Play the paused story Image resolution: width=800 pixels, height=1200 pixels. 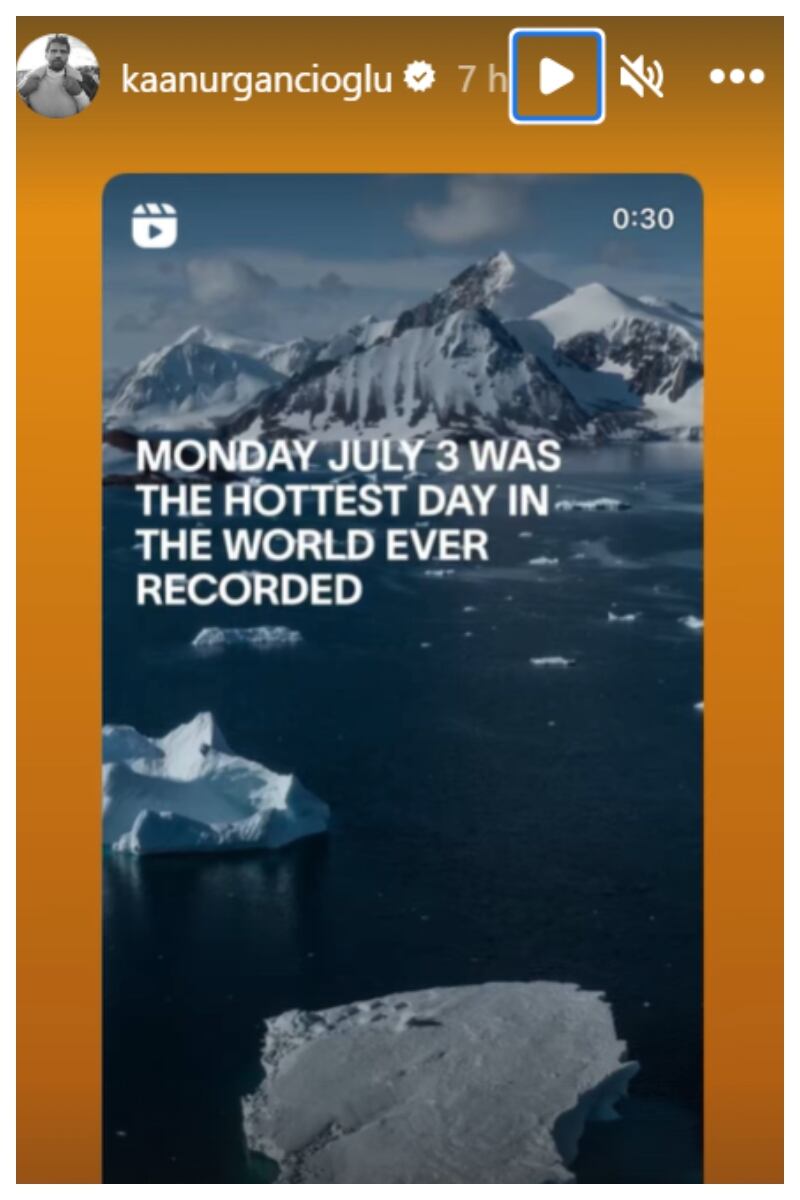click(557, 76)
